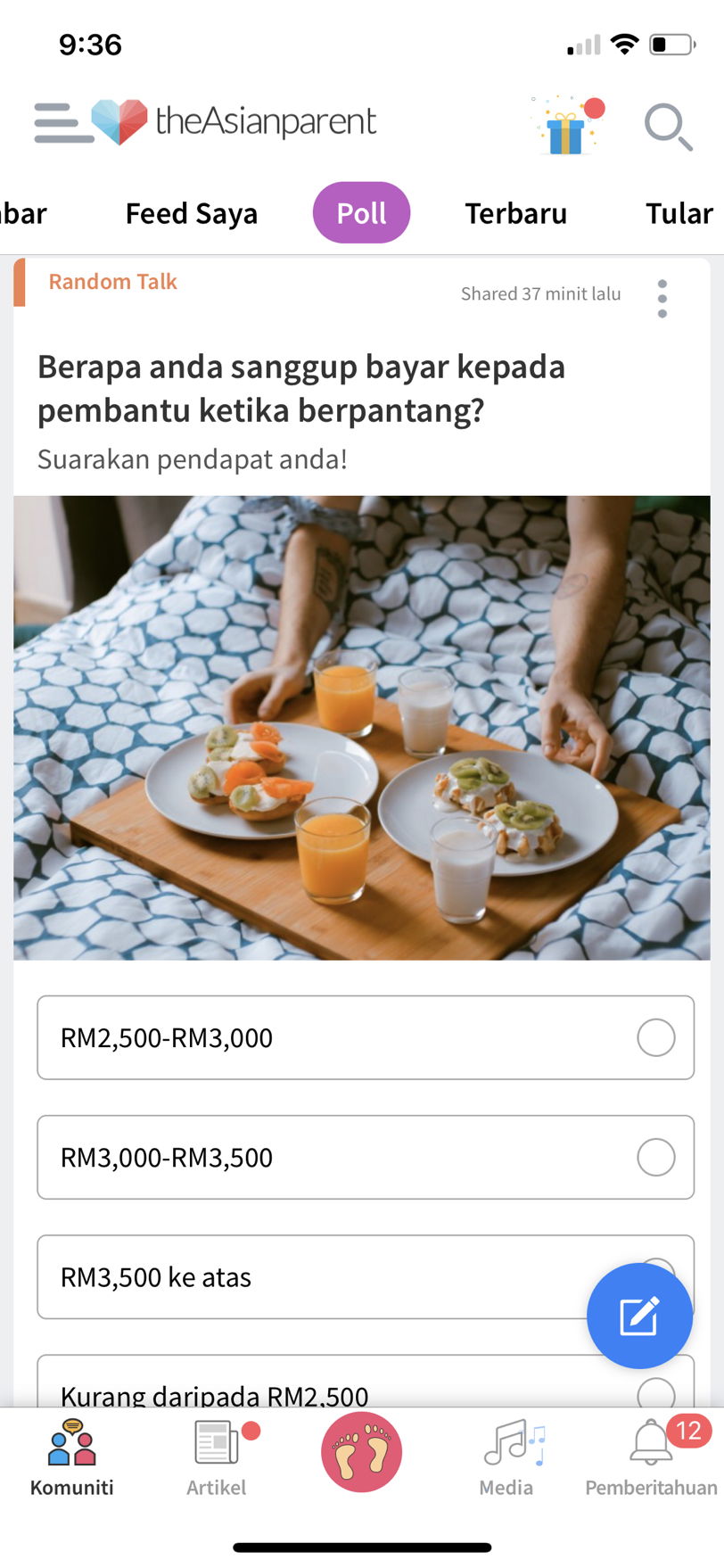
Task: Choose the RM2,500-RM3,000 poll option
Action: [x=365, y=1037]
